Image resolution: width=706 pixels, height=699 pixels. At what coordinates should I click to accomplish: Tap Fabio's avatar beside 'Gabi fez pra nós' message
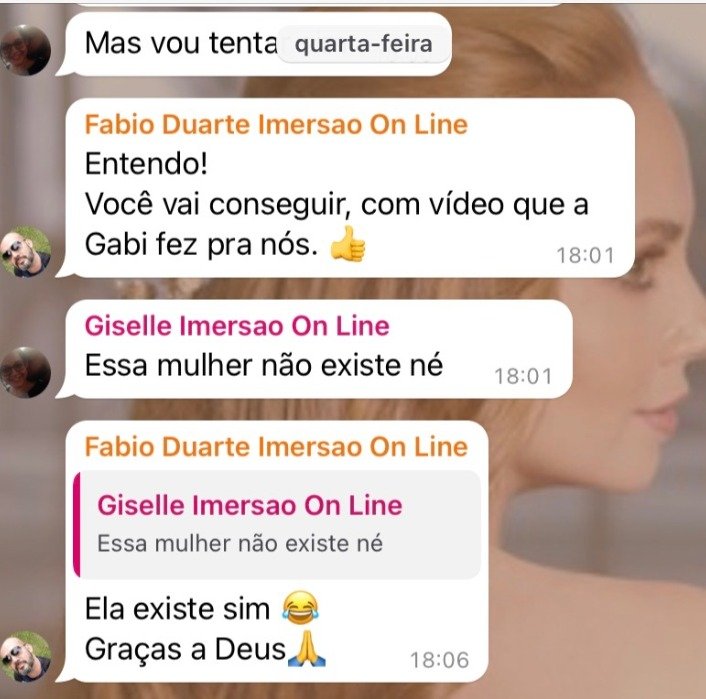[25, 252]
